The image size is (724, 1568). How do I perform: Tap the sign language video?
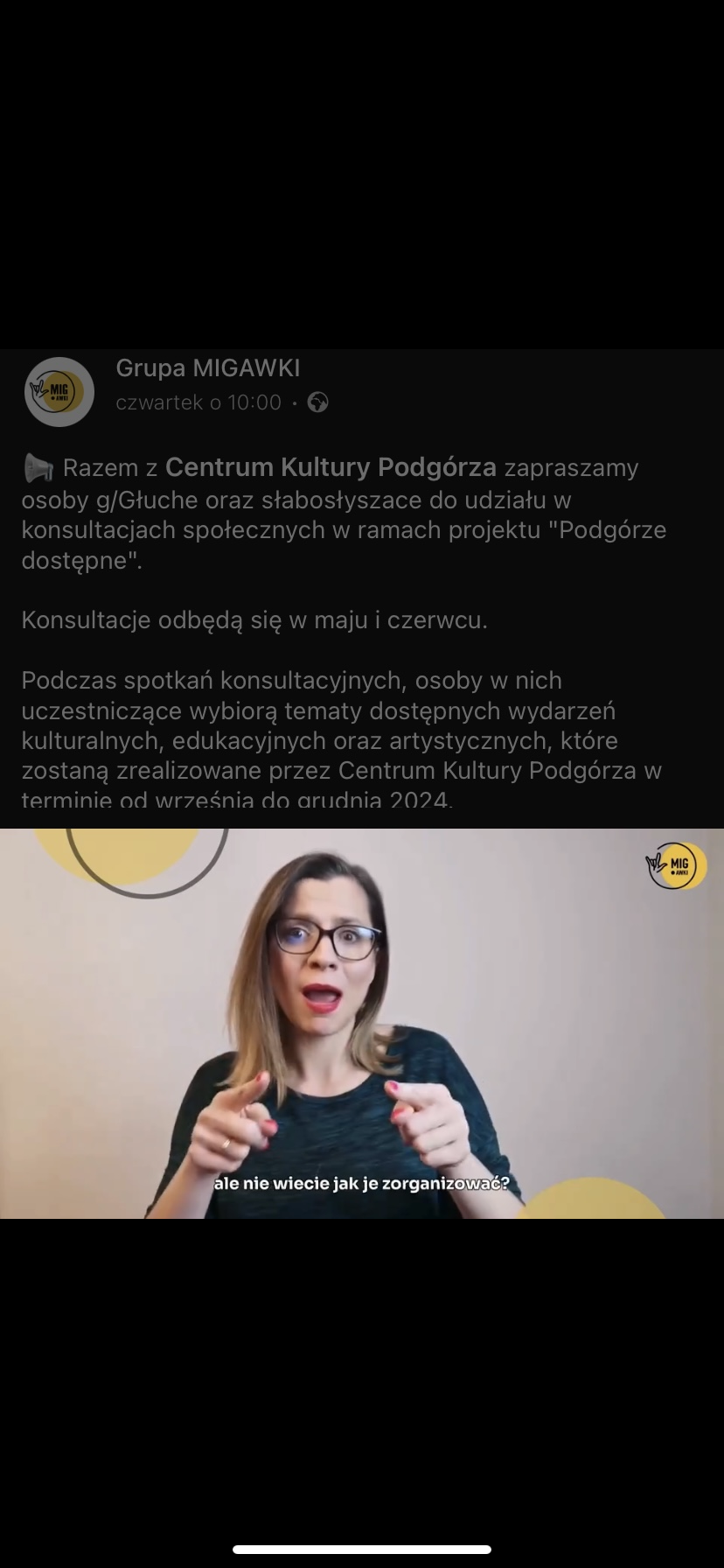coord(362,1023)
